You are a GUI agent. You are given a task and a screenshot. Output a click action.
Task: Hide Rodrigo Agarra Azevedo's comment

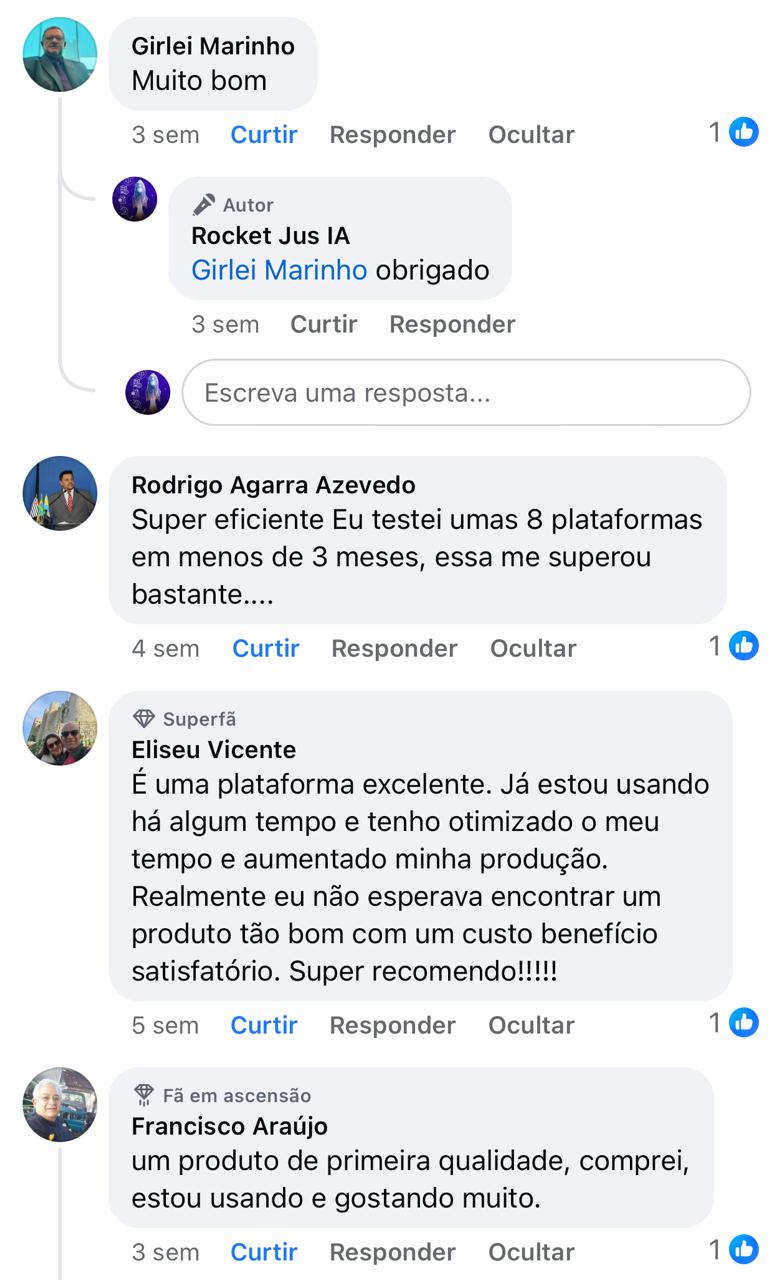[533, 648]
